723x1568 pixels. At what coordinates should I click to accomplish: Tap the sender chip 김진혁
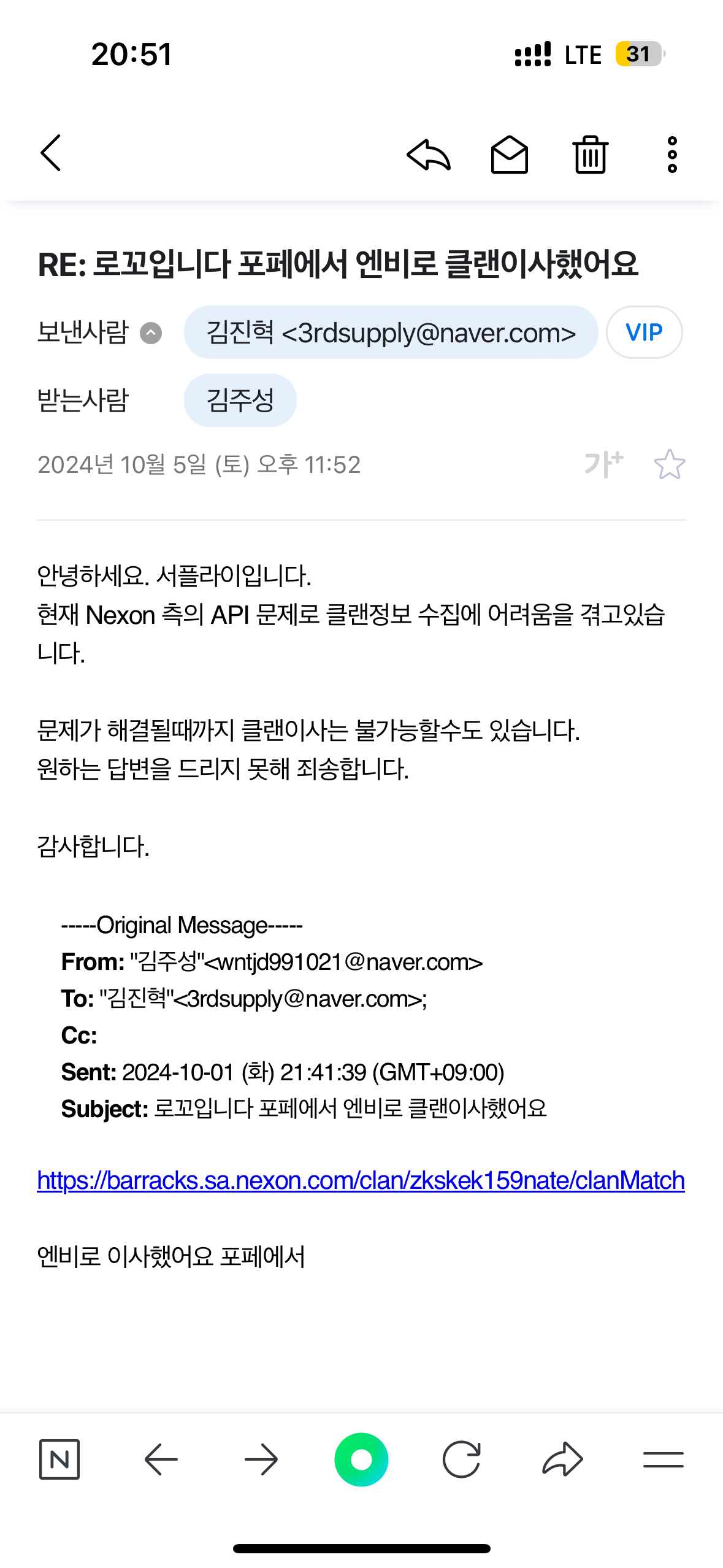[x=391, y=332]
